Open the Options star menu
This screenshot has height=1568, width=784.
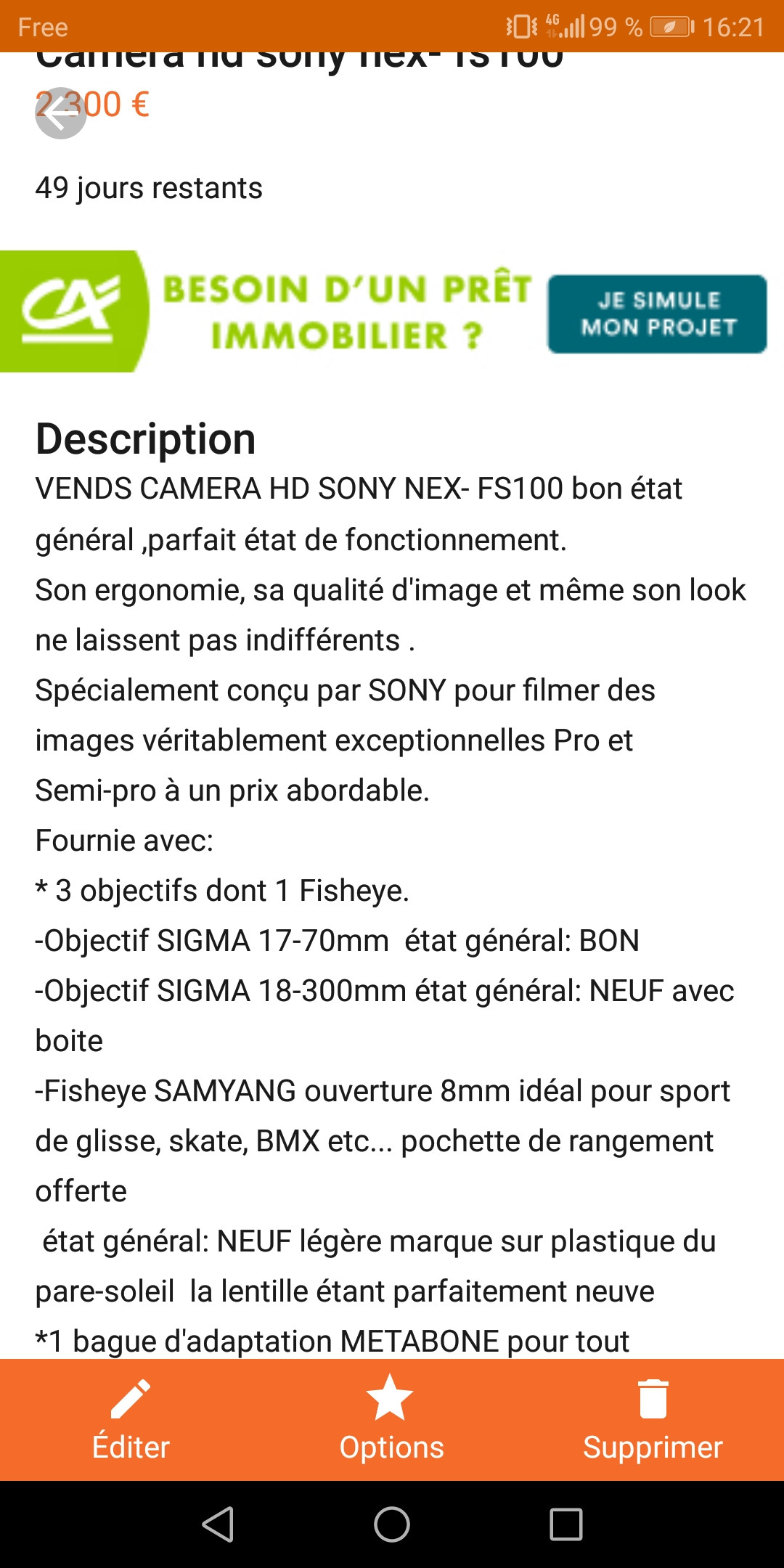pyautogui.click(x=392, y=1420)
